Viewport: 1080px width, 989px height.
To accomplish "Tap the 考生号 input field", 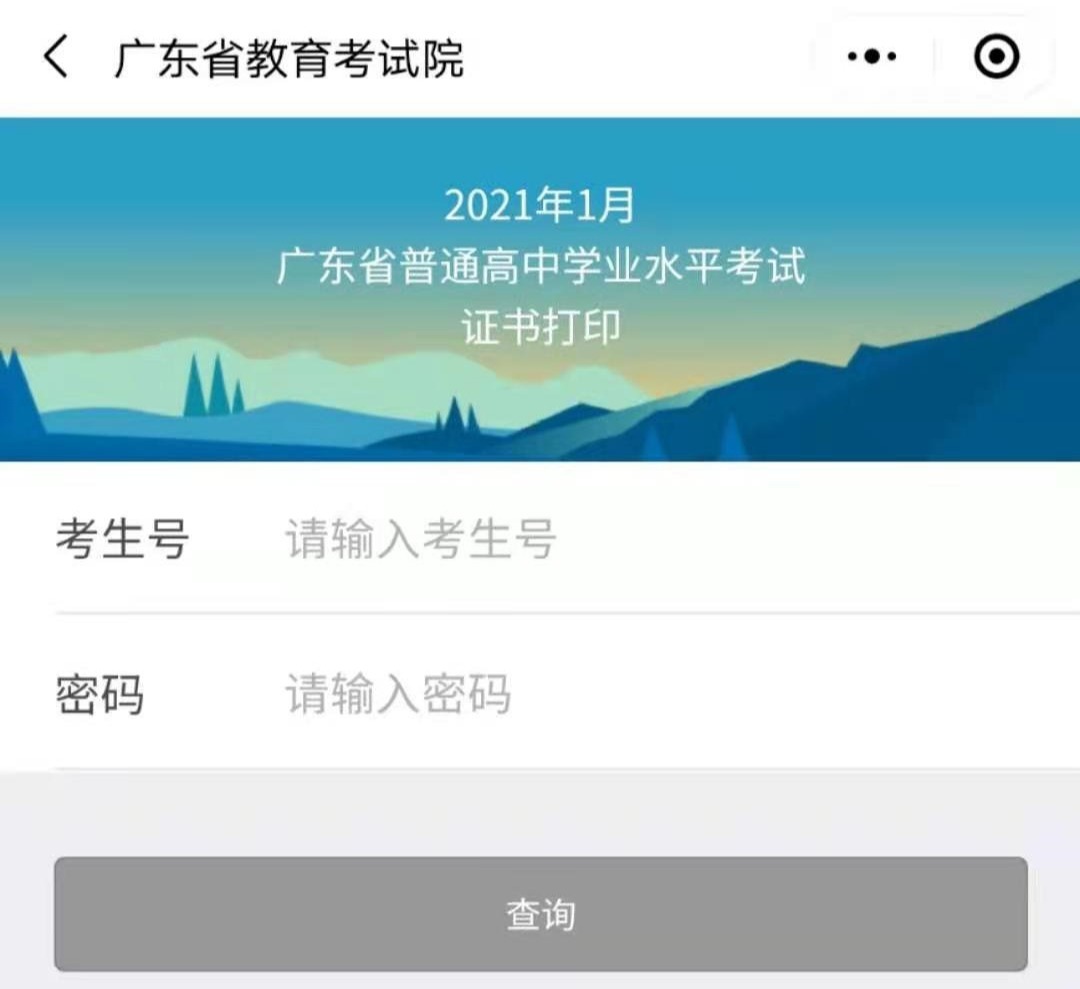I will 640,540.
